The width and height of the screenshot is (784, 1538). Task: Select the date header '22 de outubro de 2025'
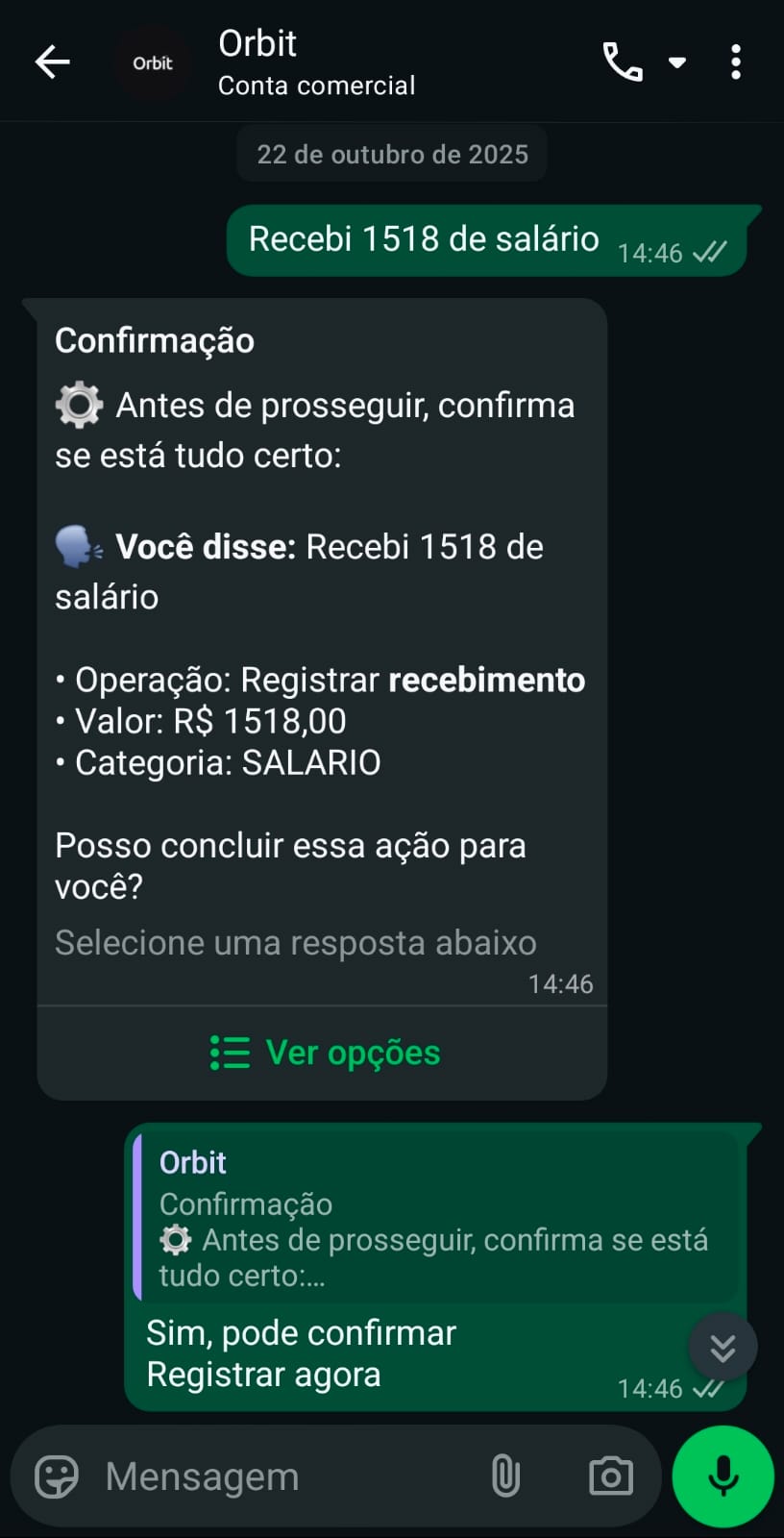click(x=391, y=153)
